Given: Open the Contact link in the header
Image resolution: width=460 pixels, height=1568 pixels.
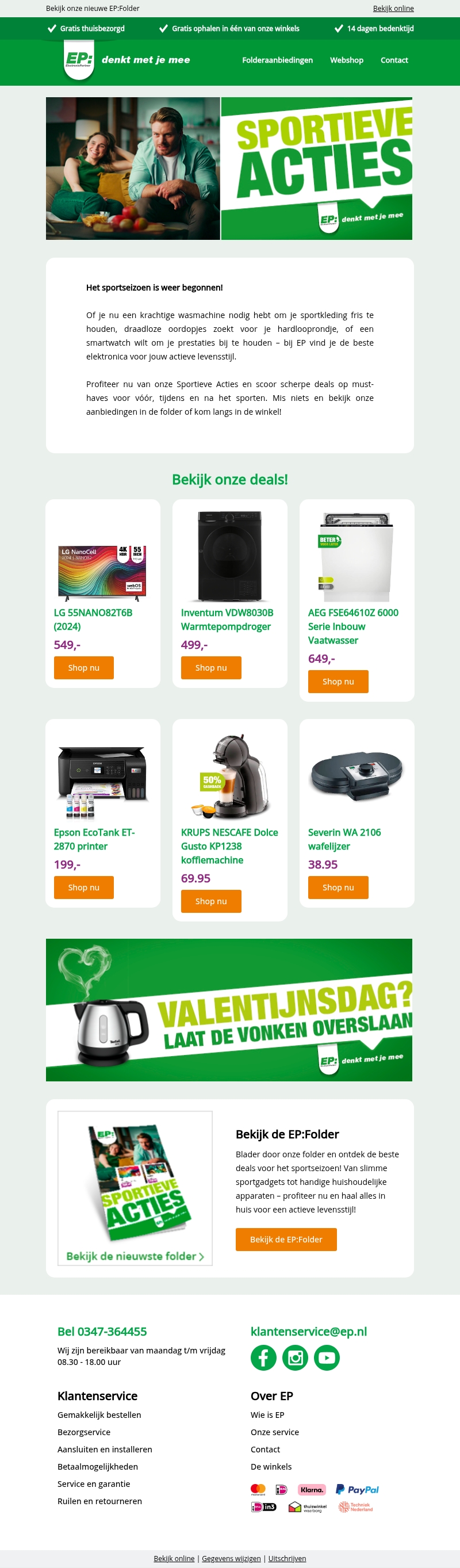Looking at the screenshot, I should [x=394, y=60].
